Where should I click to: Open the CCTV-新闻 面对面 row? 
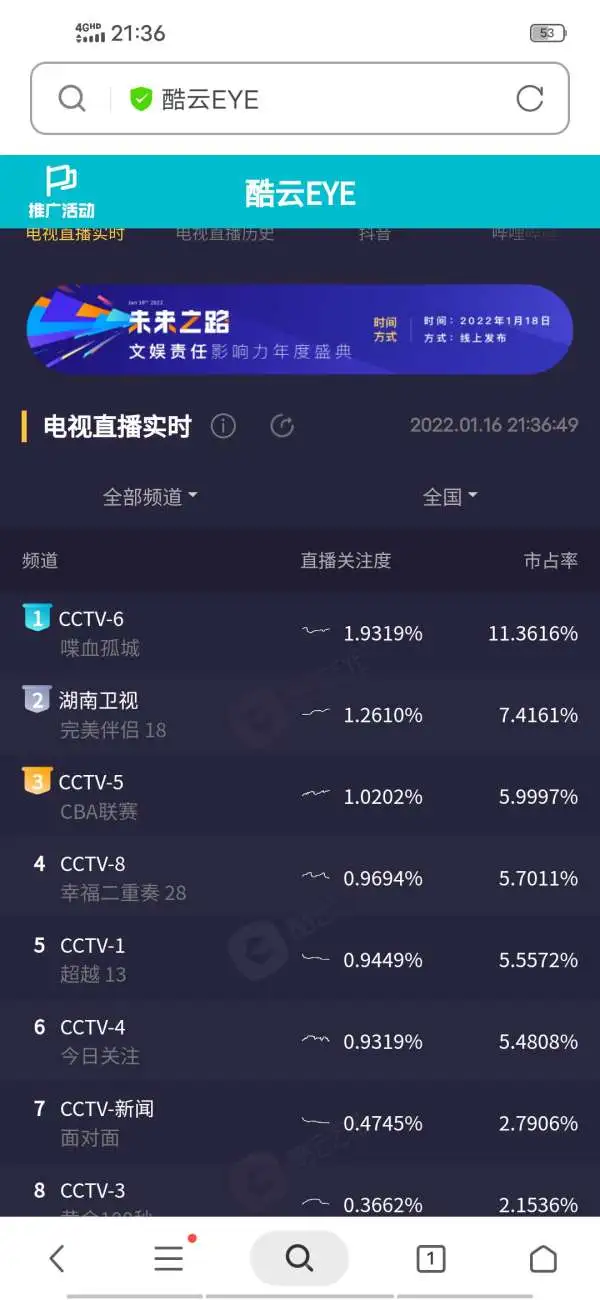click(x=300, y=1123)
